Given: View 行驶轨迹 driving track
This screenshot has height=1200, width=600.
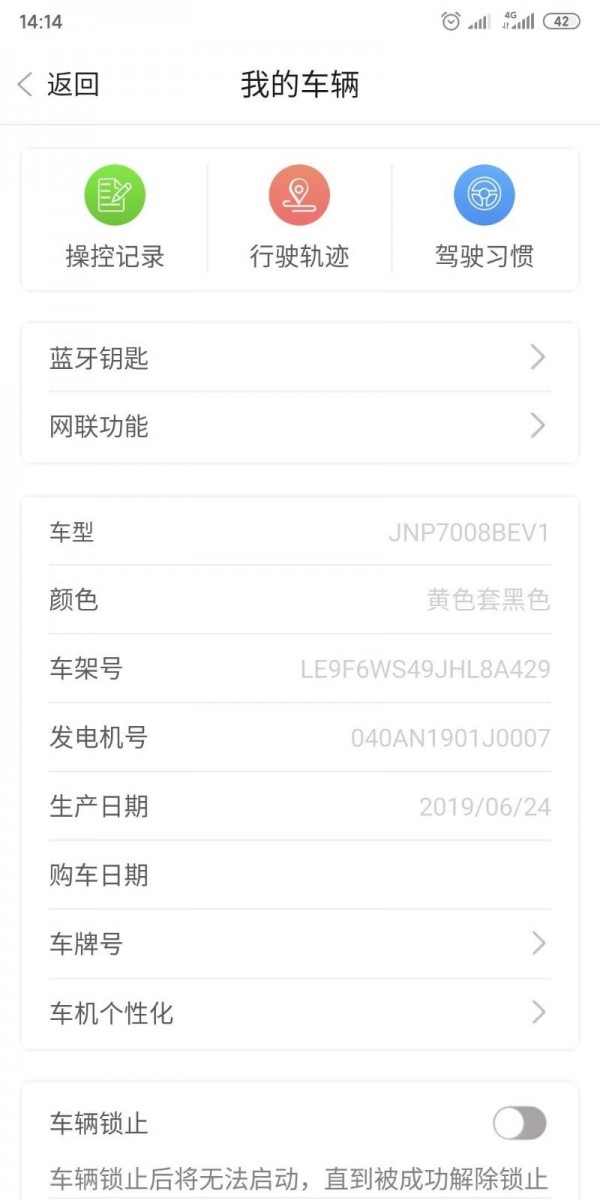Looking at the screenshot, I should (x=299, y=218).
